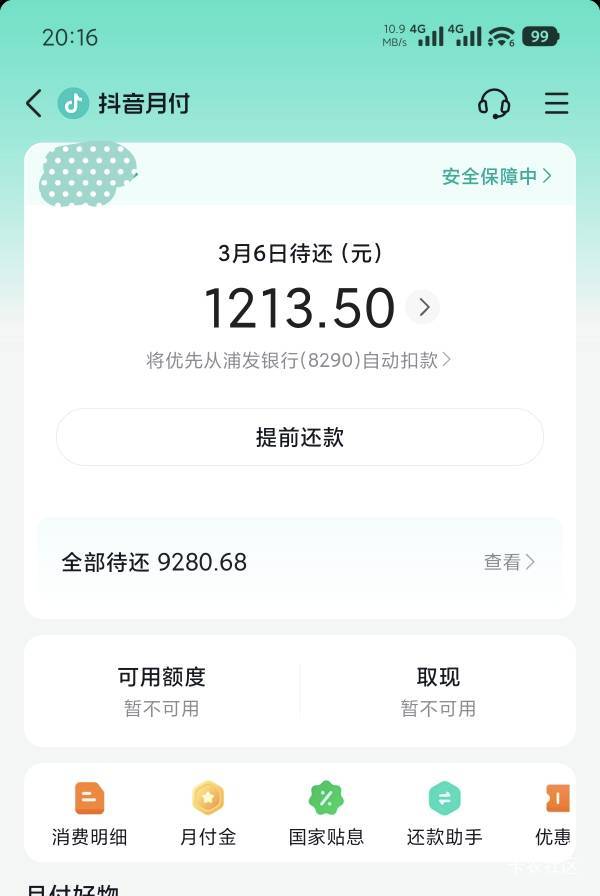Contact customer service via headset icon

point(494,103)
